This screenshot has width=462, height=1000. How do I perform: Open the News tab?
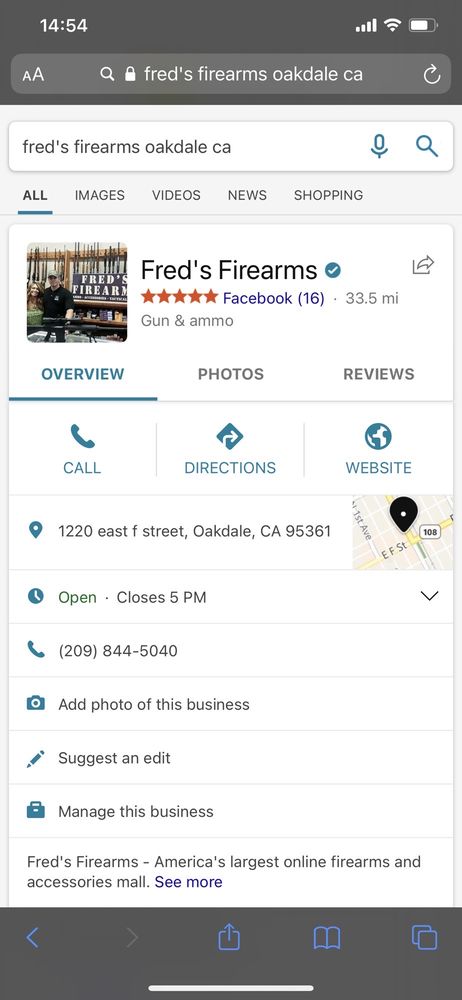point(247,195)
